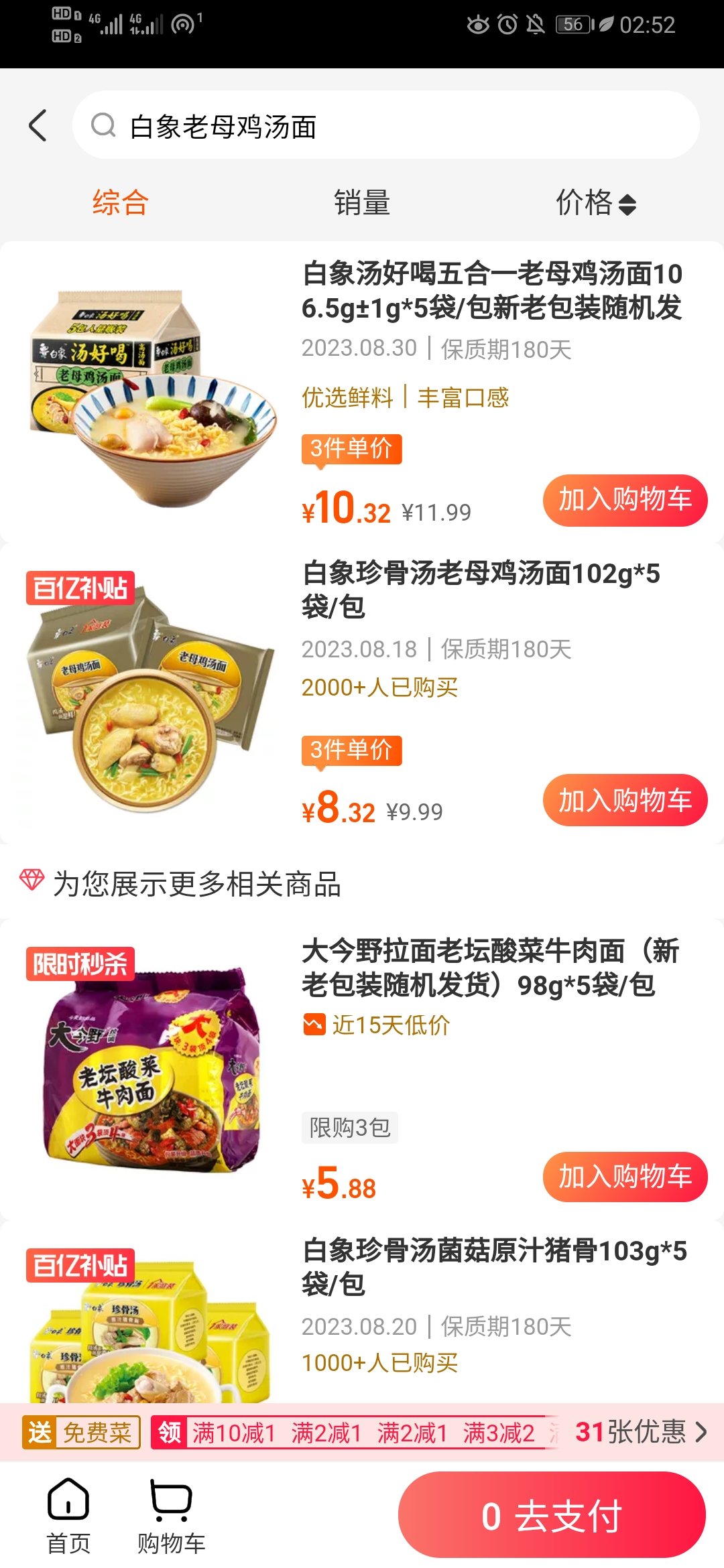This screenshot has height=1568, width=724.
Task: Add 白象珍骨汤老母鸡汤面 to cart
Action: coord(624,801)
